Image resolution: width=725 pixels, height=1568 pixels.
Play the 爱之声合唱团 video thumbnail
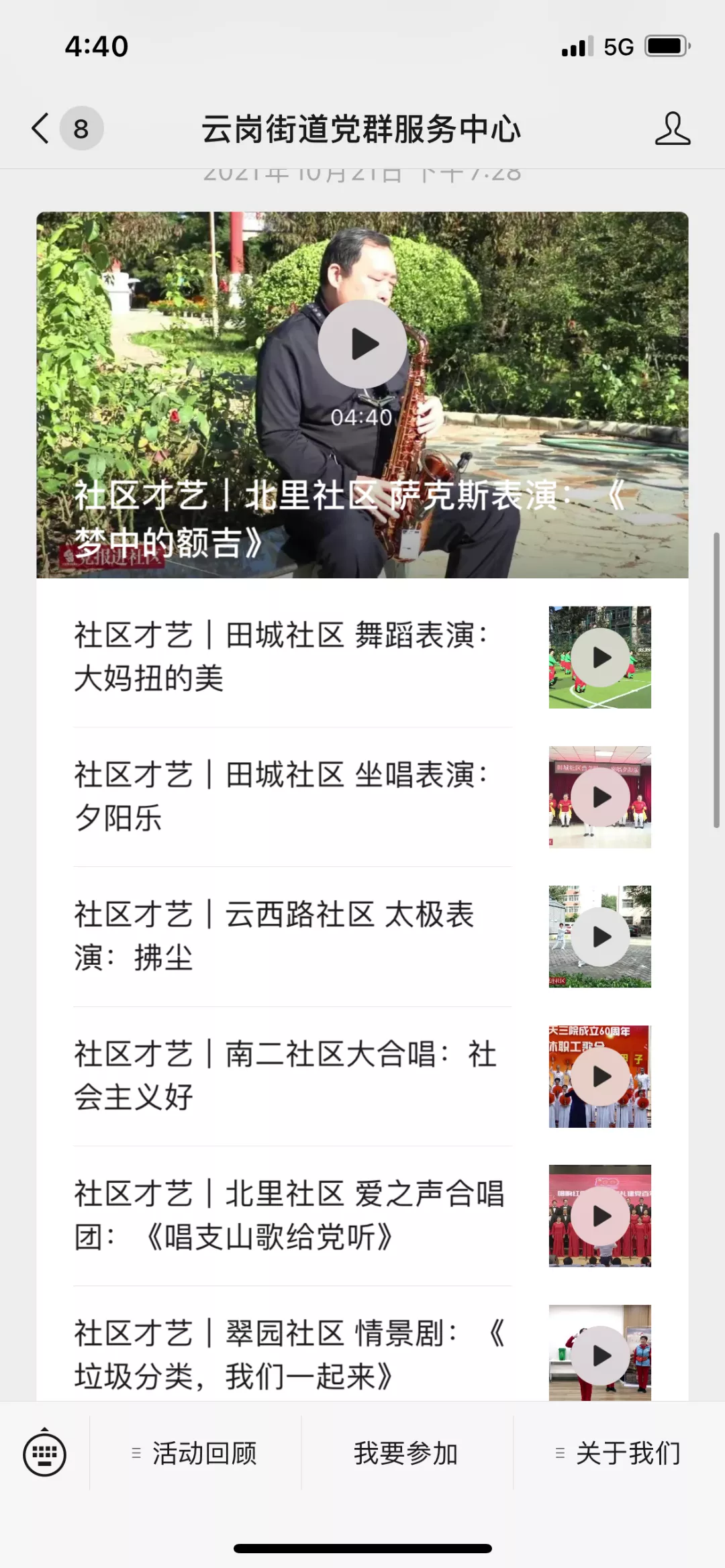(x=599, y=1216)
